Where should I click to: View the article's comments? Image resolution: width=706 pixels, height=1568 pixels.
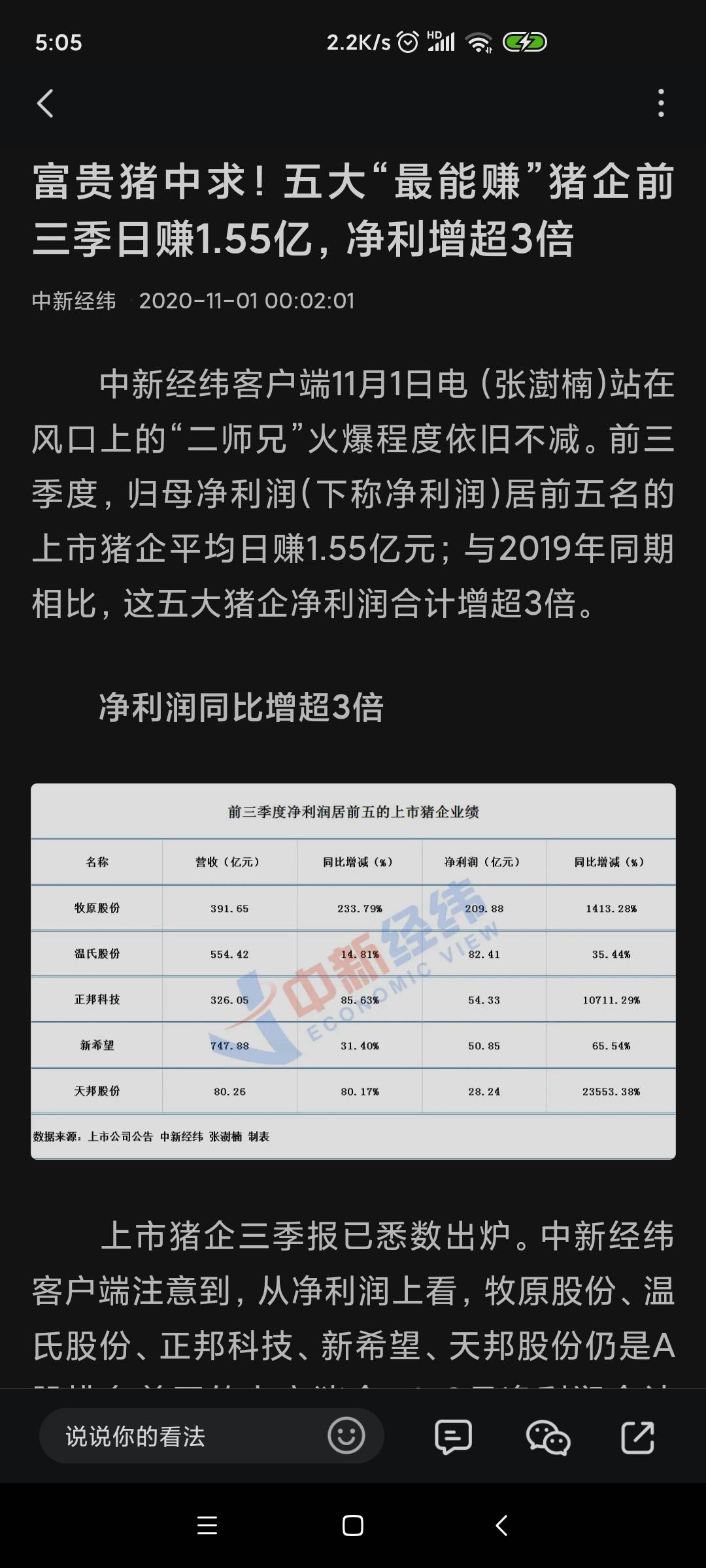click(x=453, y=1437)
